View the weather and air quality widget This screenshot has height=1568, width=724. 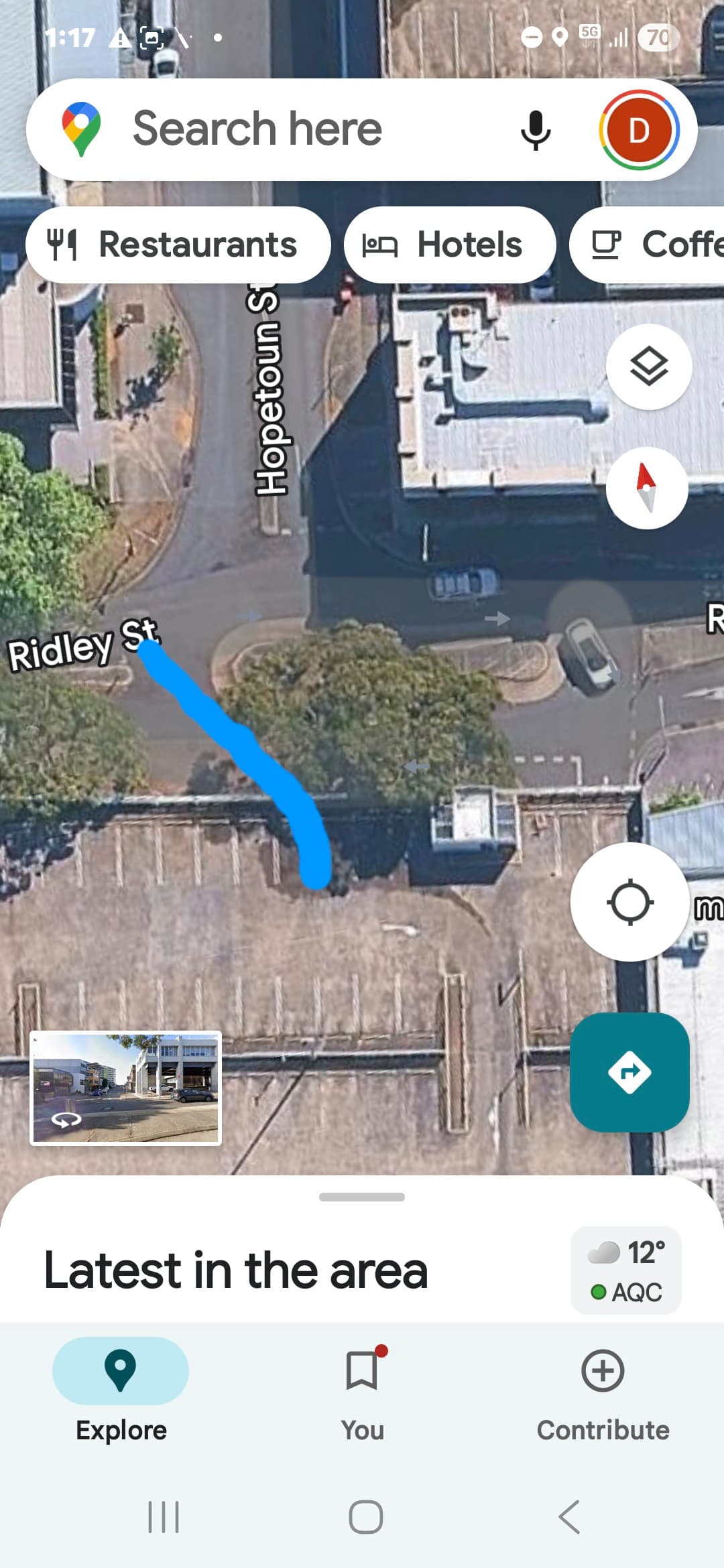pos(626,1270)
